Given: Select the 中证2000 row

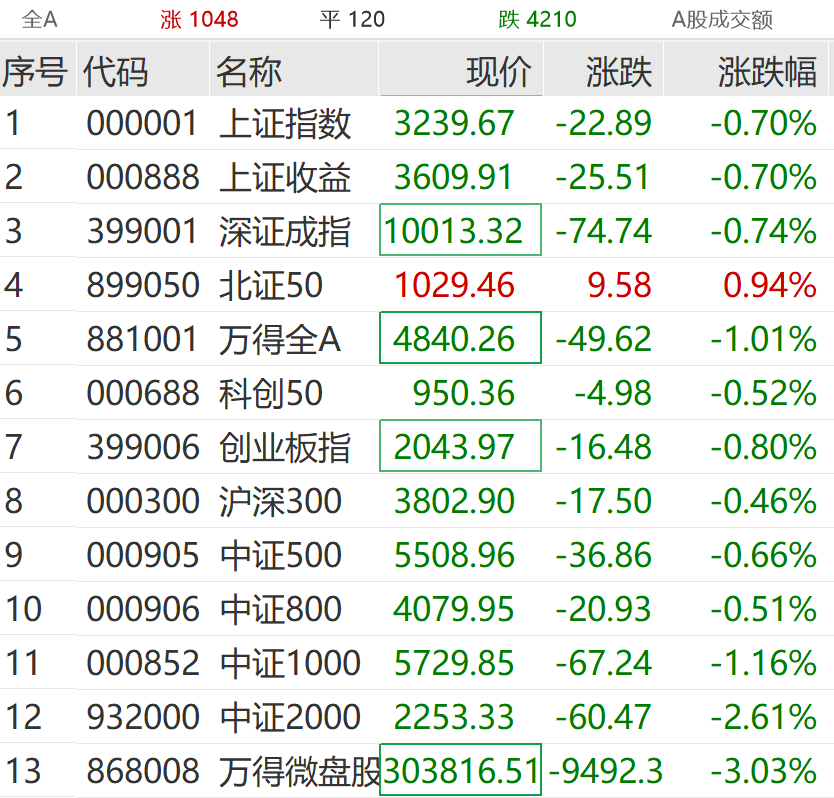Looking at the screenshot, I should pyautogui.click(x=290, y=718).
